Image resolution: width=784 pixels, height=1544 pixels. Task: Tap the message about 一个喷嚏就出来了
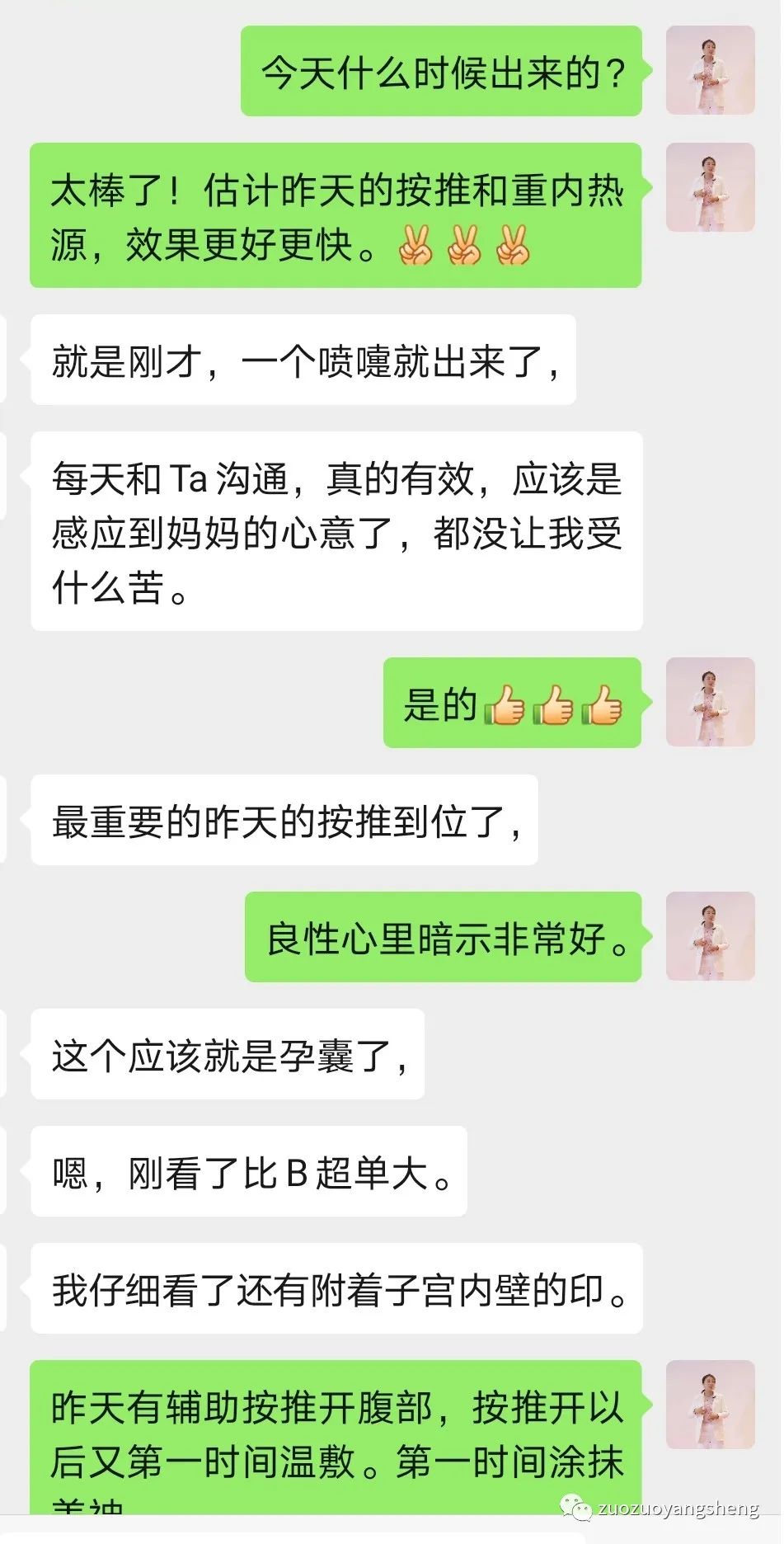[x=305, y=360]
